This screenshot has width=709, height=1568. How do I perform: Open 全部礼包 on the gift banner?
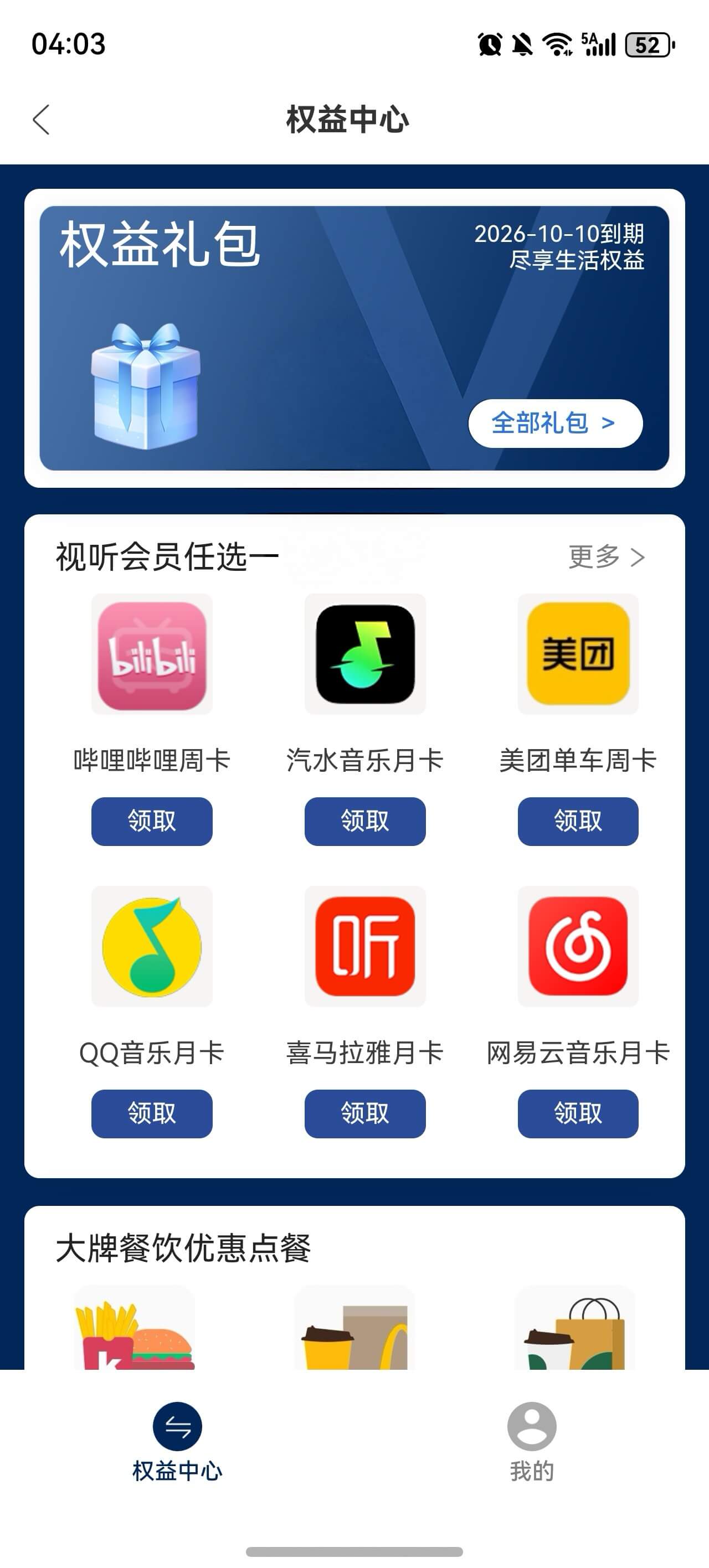(555, 423)
